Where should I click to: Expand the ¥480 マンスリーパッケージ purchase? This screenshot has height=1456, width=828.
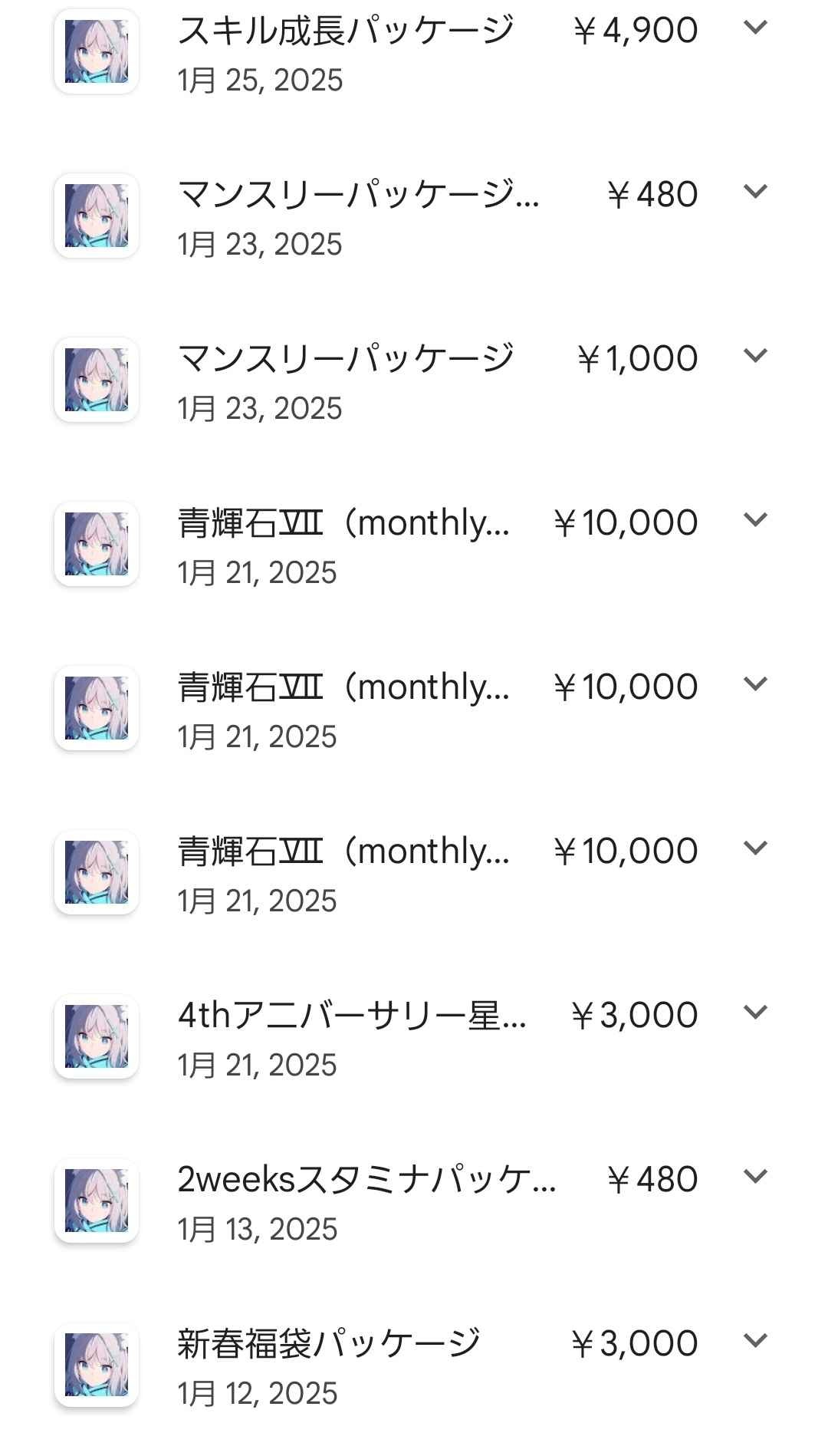755,192
